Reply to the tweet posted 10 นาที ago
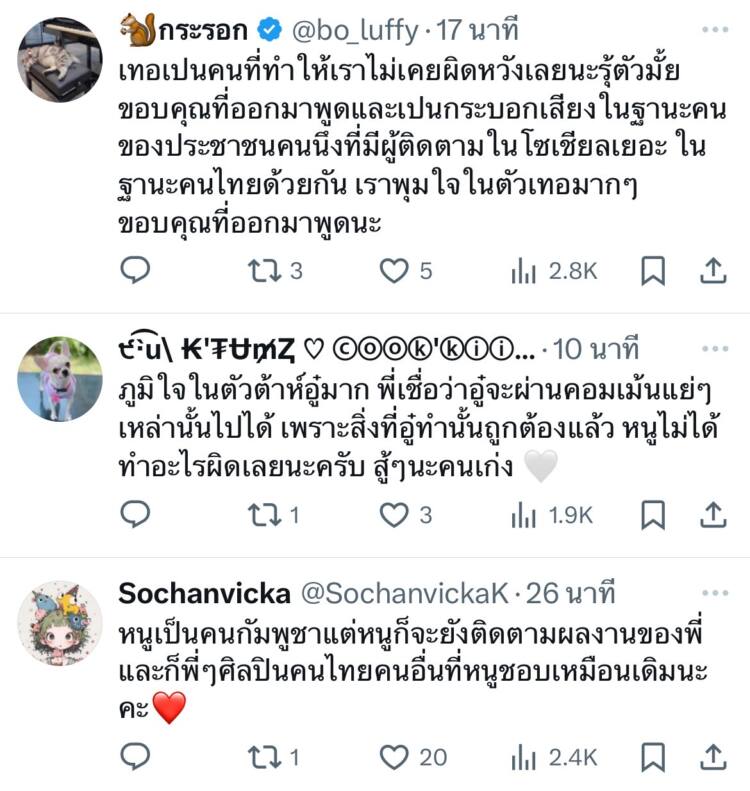The width and height of the screenshot is (750, 791). tap(135, 514)
